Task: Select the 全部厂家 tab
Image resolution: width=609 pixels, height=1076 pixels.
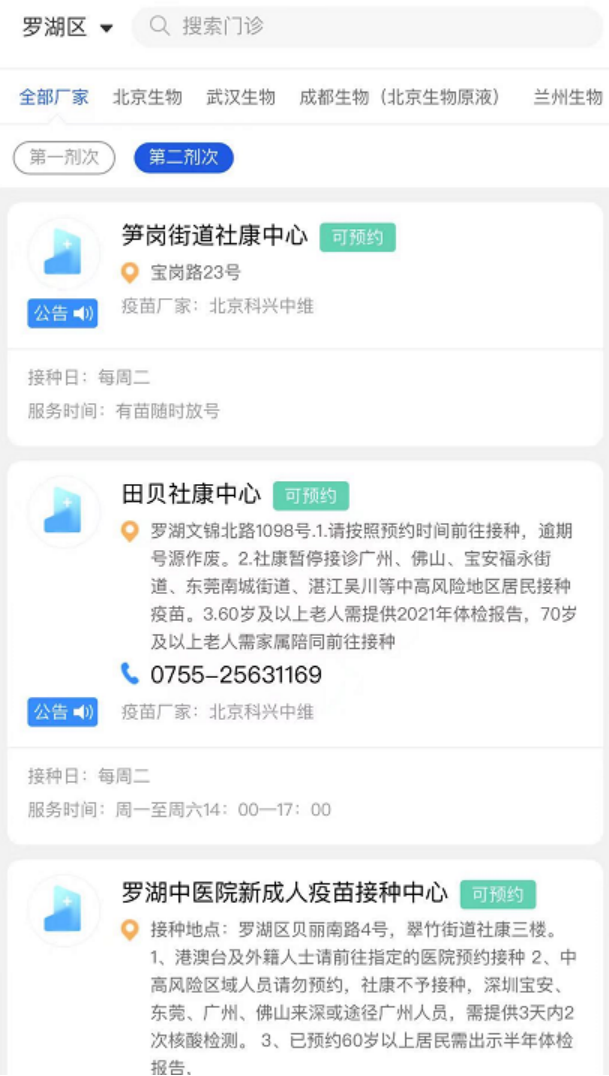Action: tap(54, 97)
